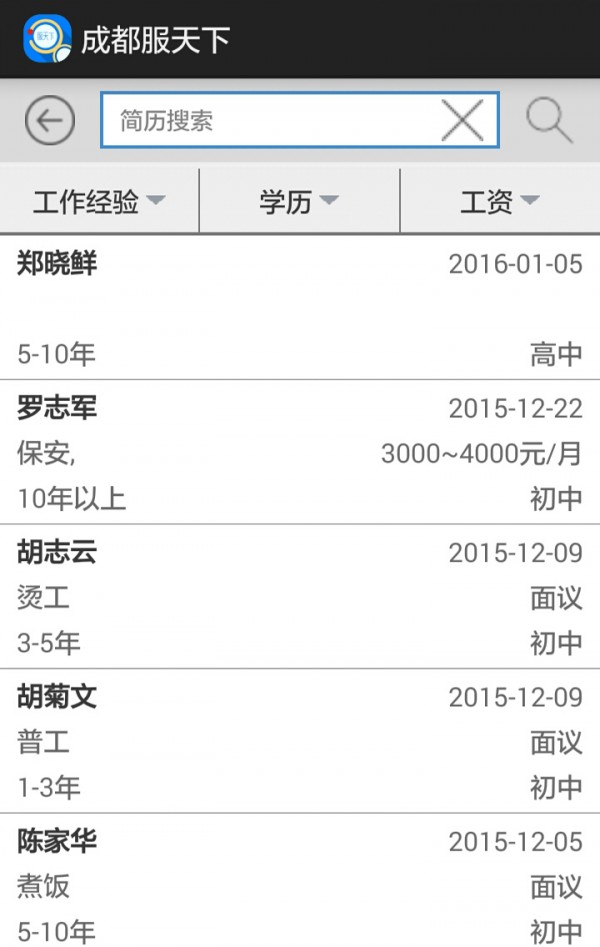The height and width of the screenshot is (947, 600).
Task: Open 郑晓鲜's resume
Action: [x=300, y=308]
